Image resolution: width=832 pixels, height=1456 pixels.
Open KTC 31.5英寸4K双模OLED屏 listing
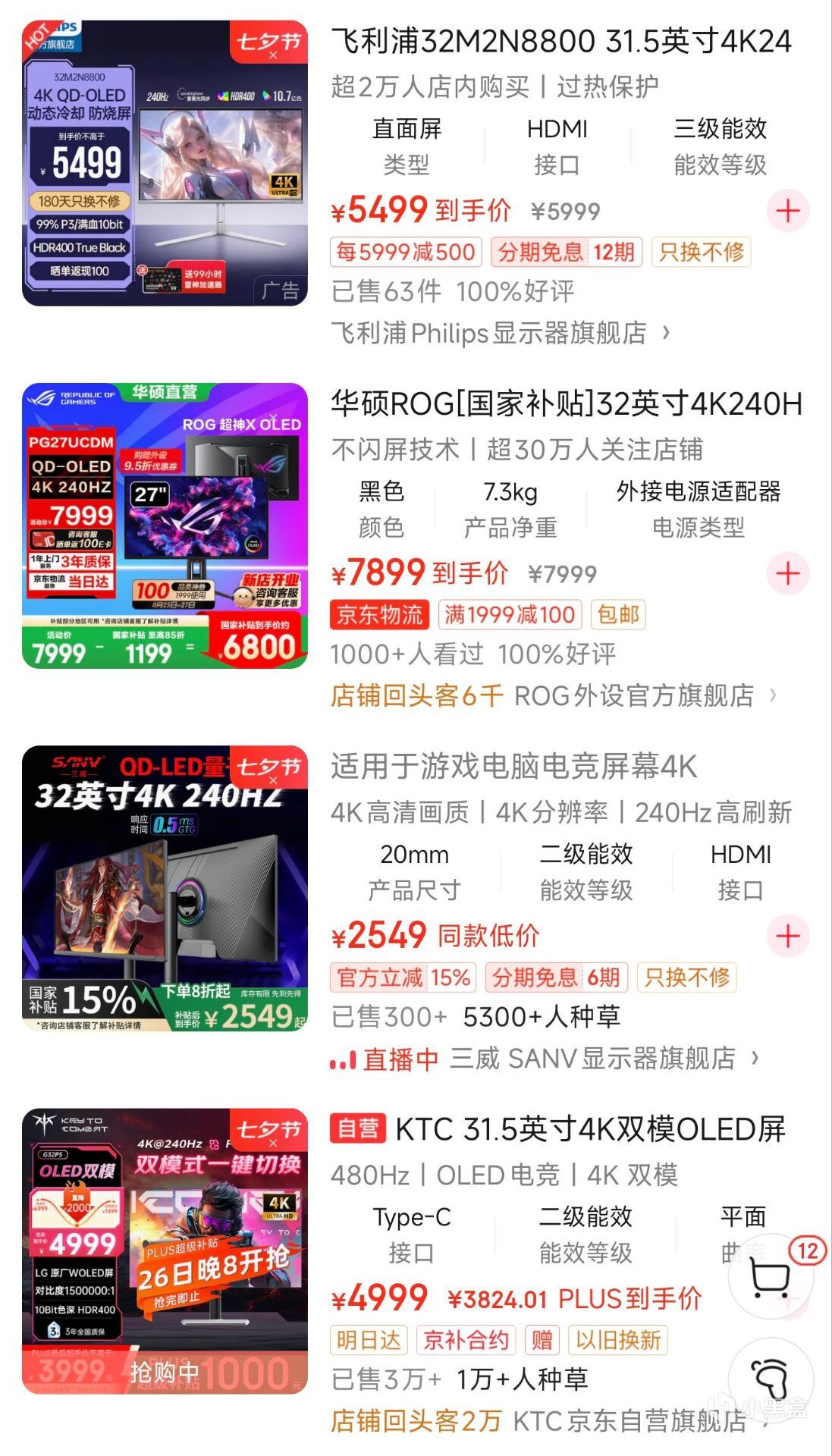(590, 1129)
